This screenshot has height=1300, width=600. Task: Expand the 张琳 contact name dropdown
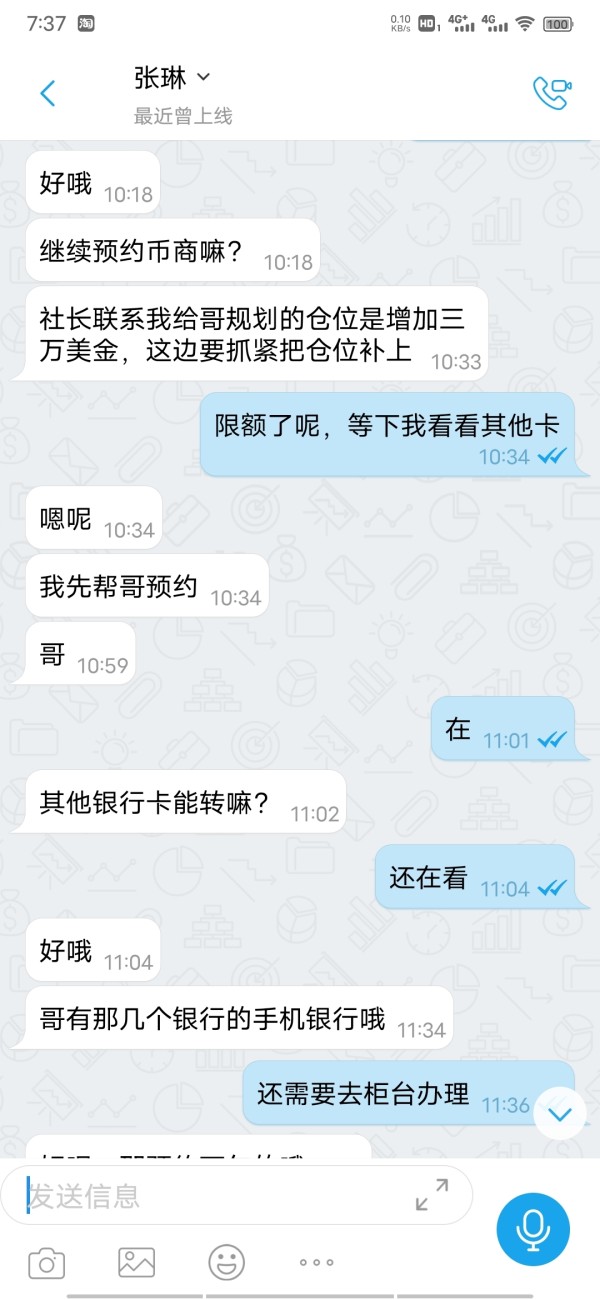point(204,77)
